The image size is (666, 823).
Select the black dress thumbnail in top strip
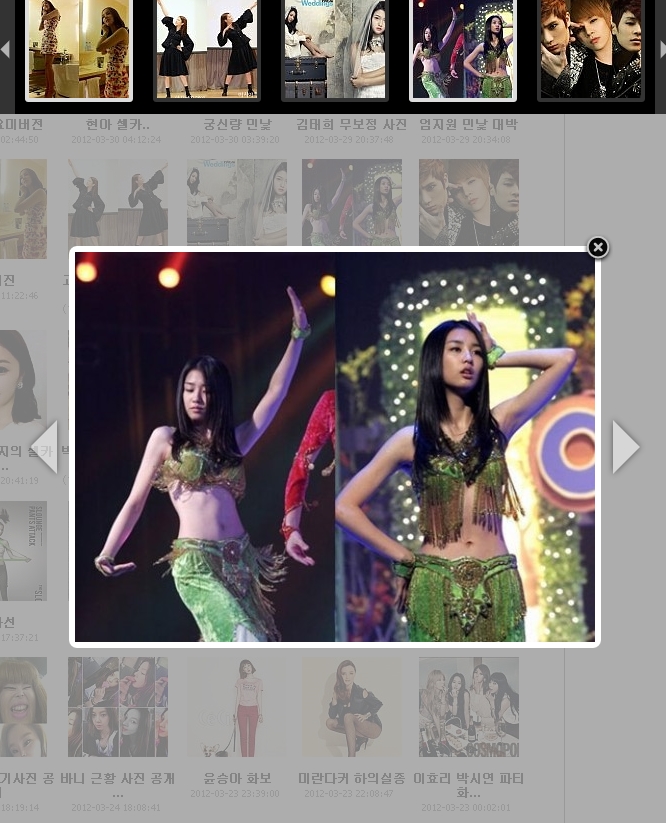207,49
